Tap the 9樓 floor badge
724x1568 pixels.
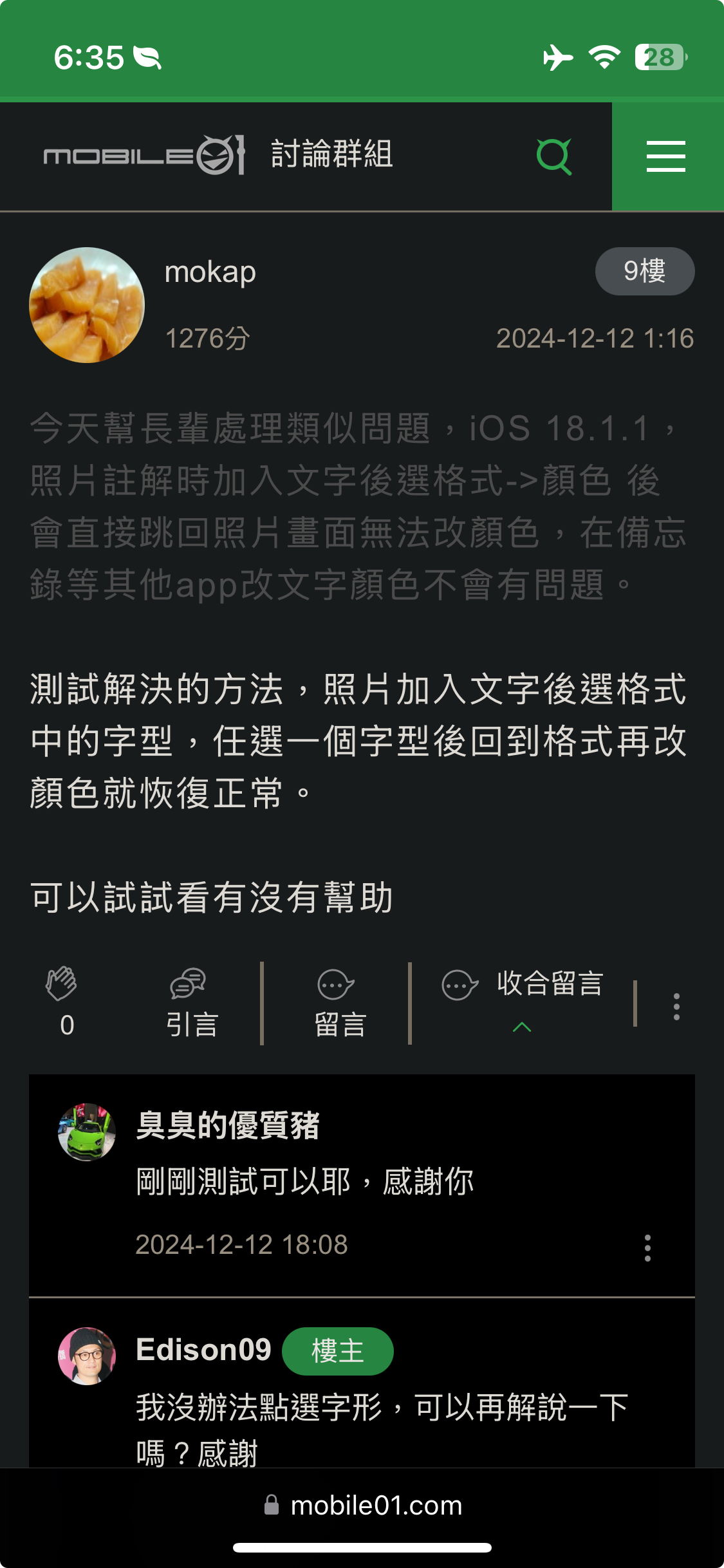pyautogui.click(x=644, y=271)
